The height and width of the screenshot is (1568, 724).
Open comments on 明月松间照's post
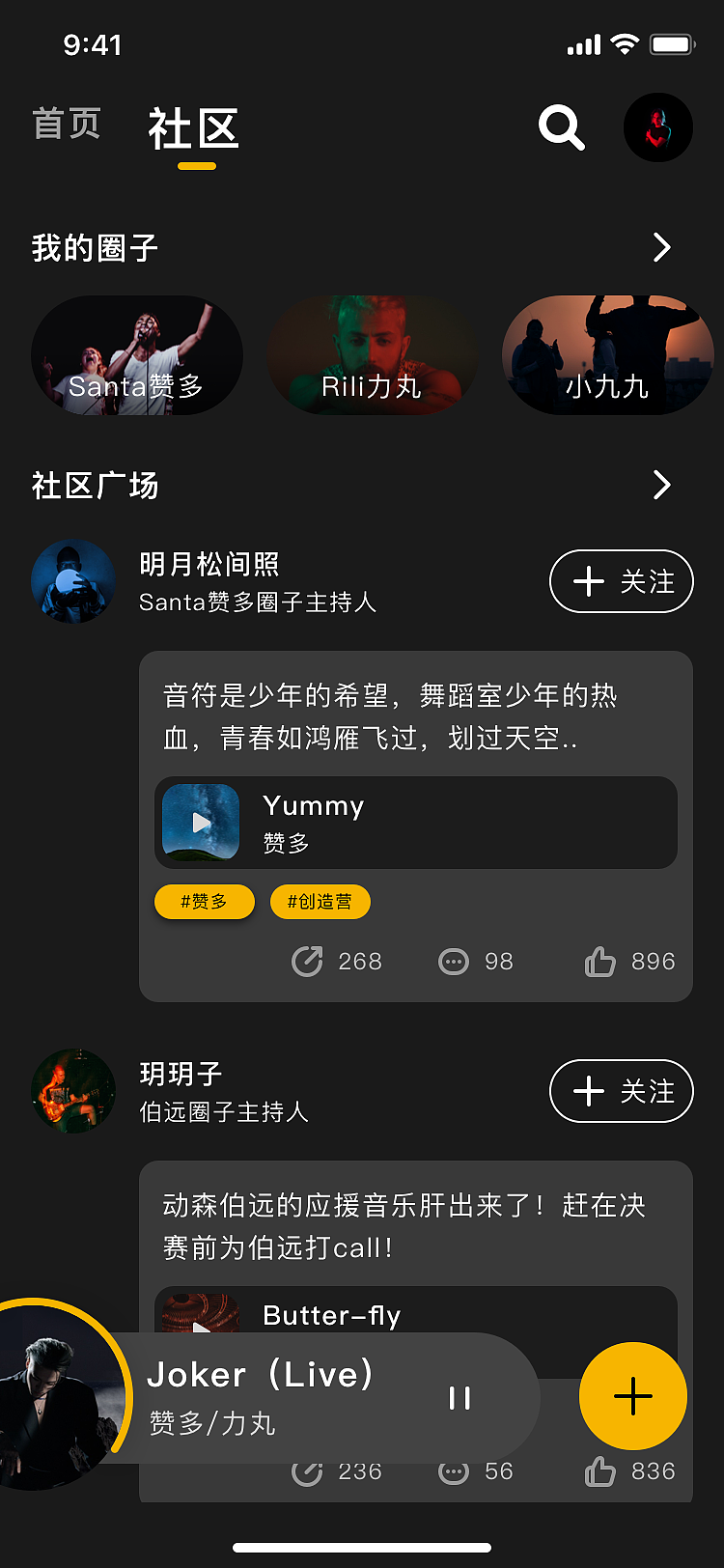pos(453,962)
